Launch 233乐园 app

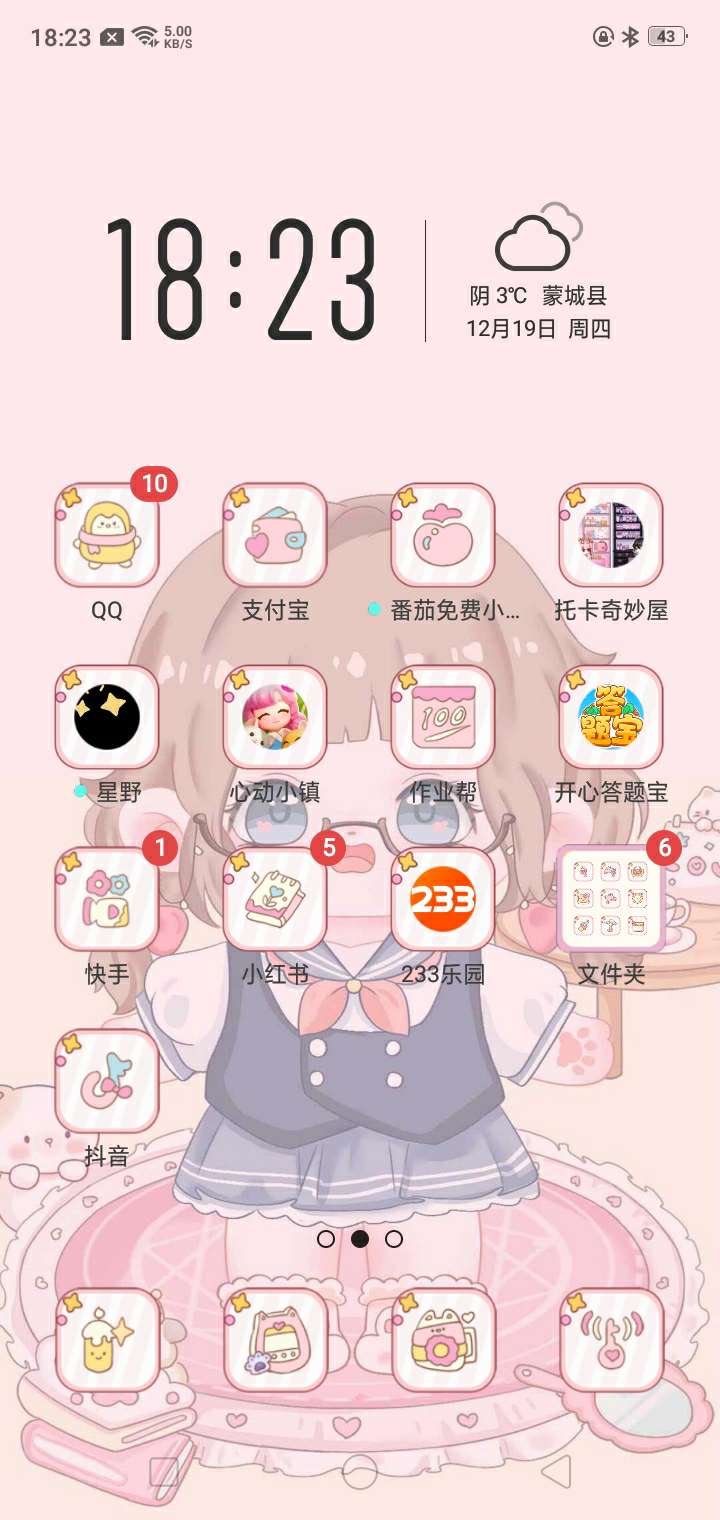point(443,899)
